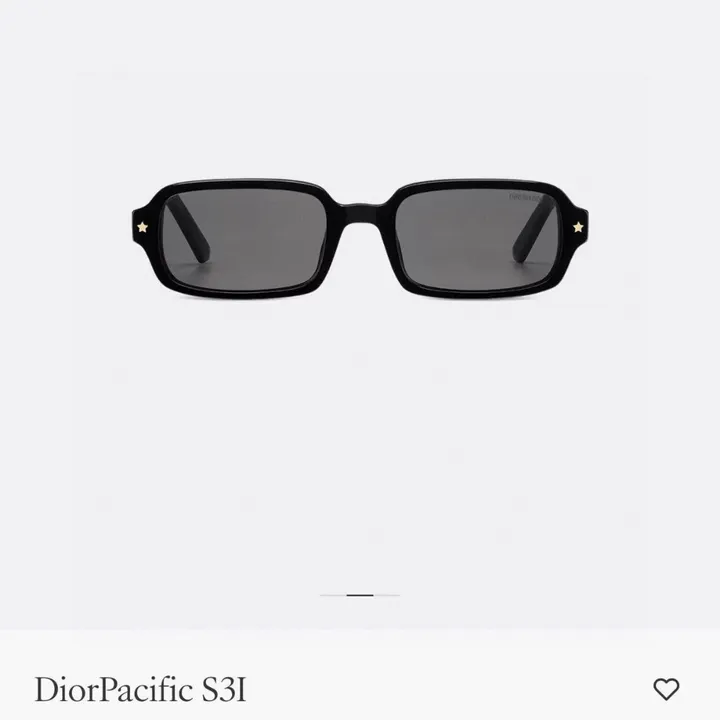This screenshot has height=720, width=720.
Task: Add DiorPacific S3I to the wishlist
Action: (666, 689)
